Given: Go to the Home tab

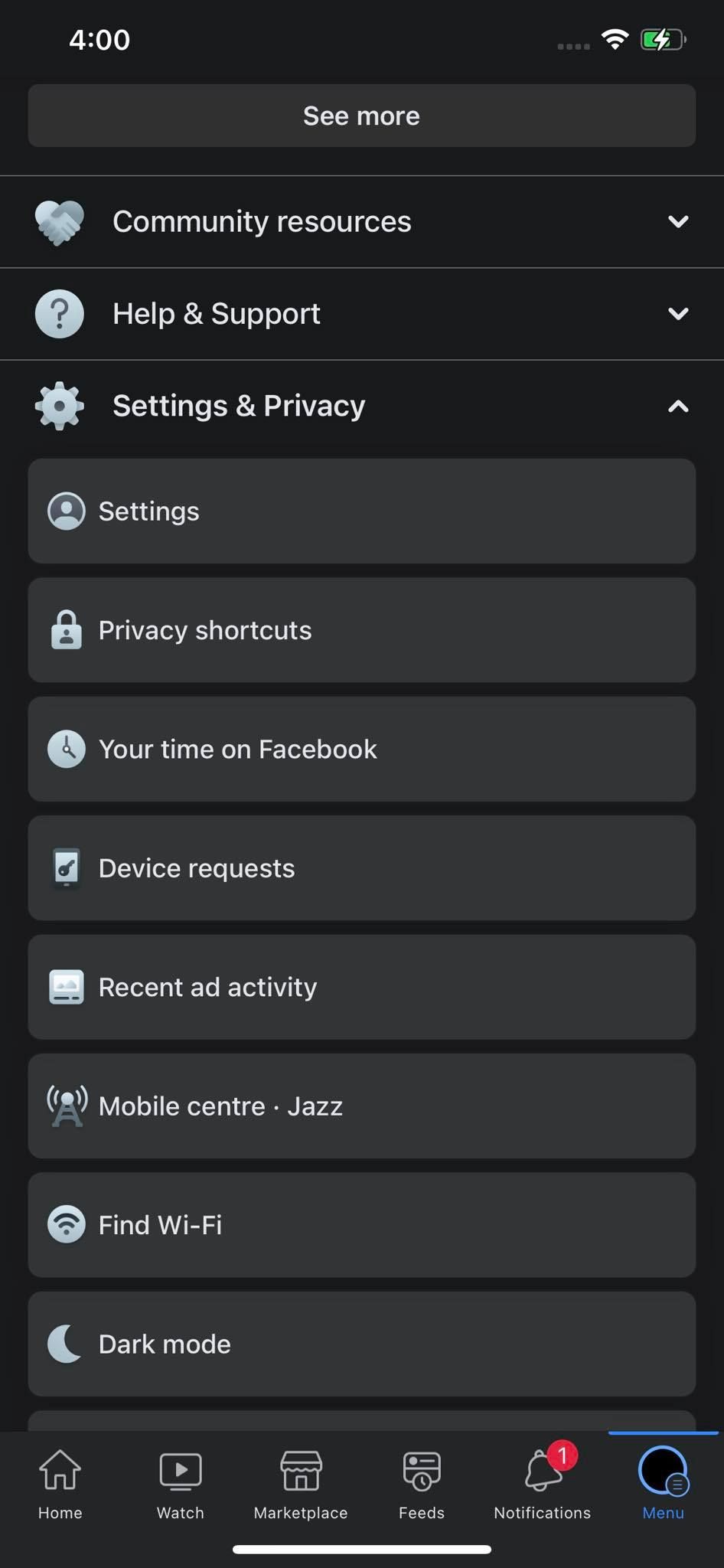Looking at the screenshot, I should [60, 1483].
